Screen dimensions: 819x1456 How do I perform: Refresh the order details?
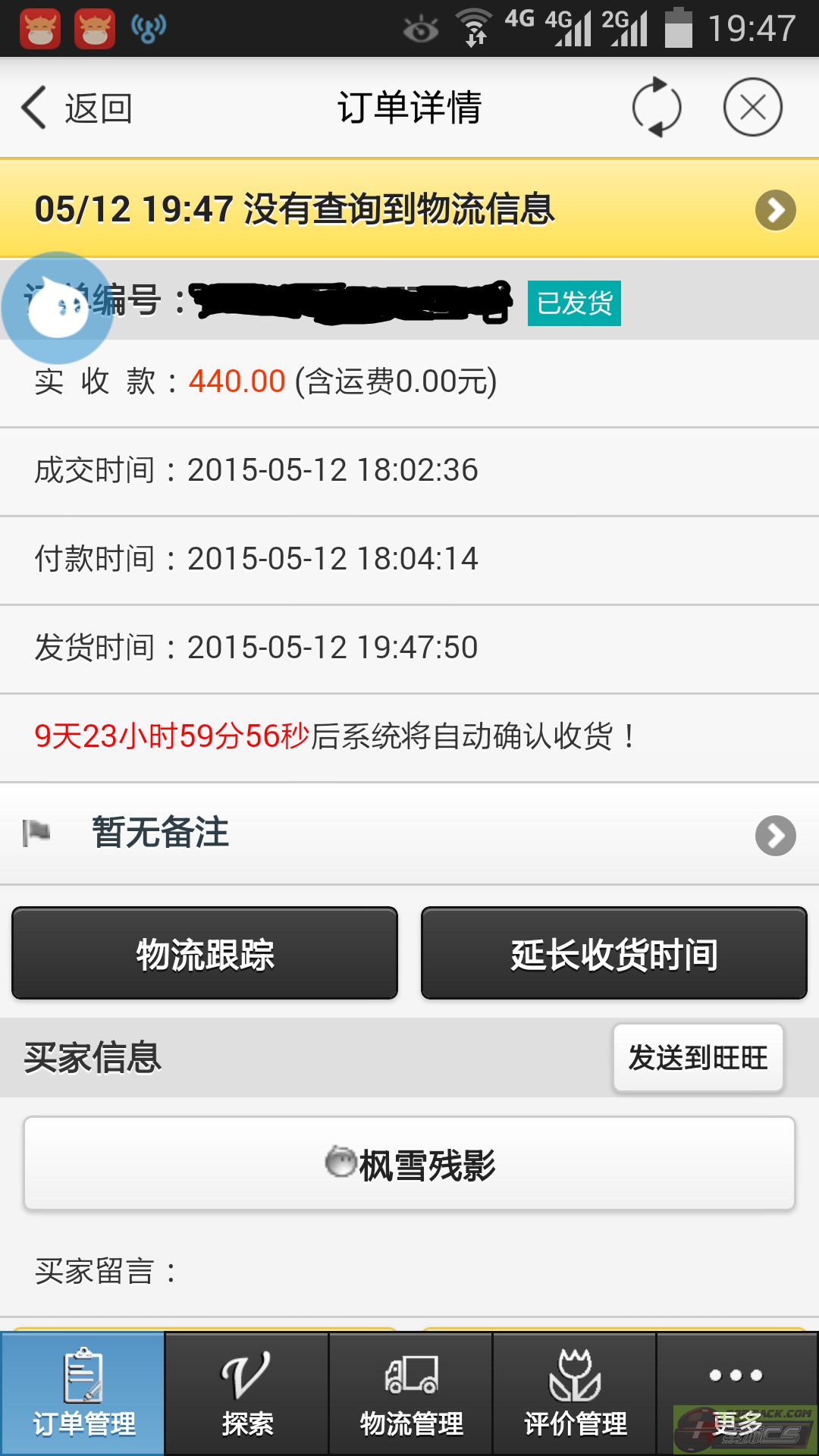click(x=657, y=108)
